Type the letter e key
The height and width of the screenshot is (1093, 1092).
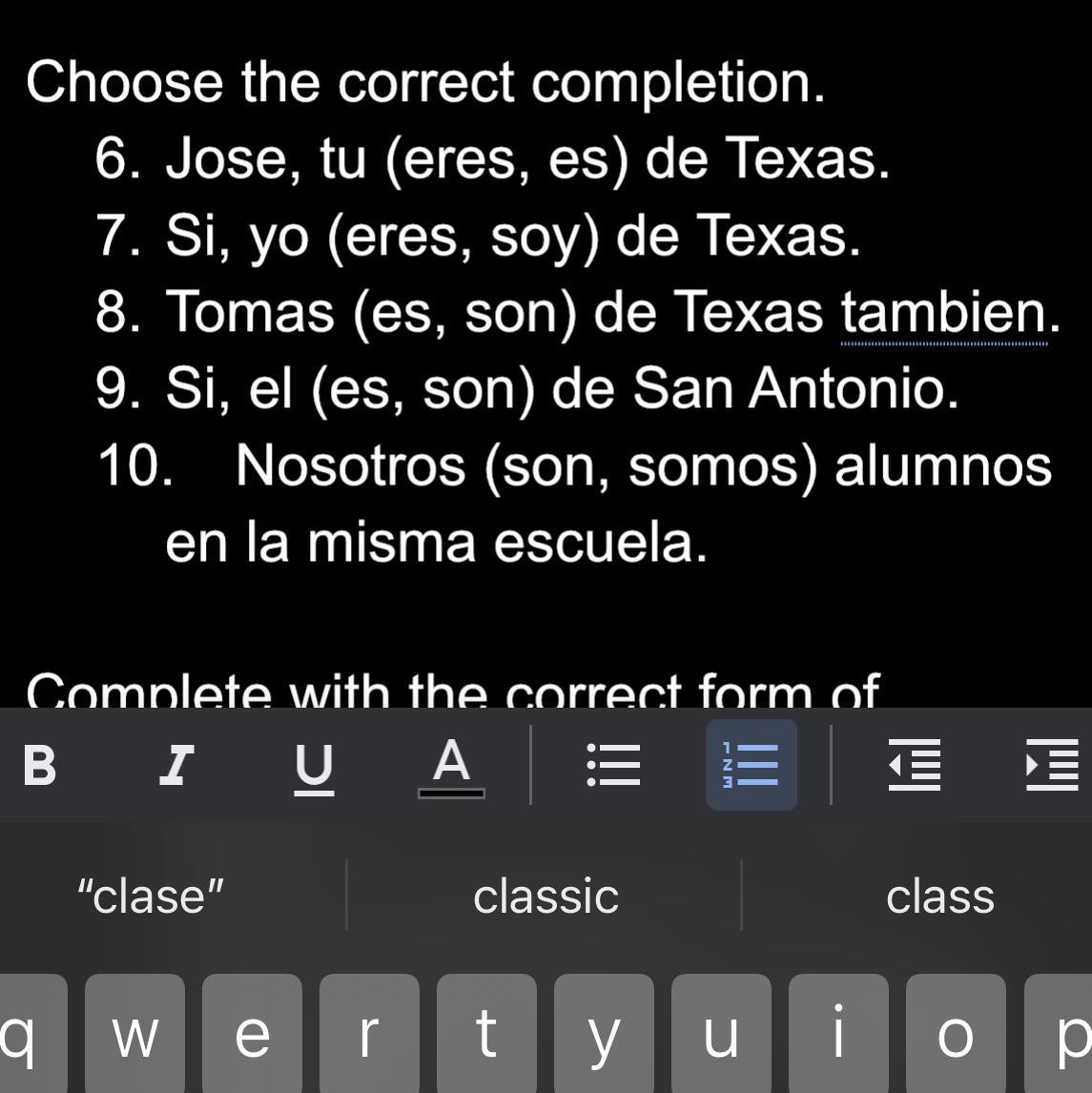pyautogui.click(x=252, y=1034)
